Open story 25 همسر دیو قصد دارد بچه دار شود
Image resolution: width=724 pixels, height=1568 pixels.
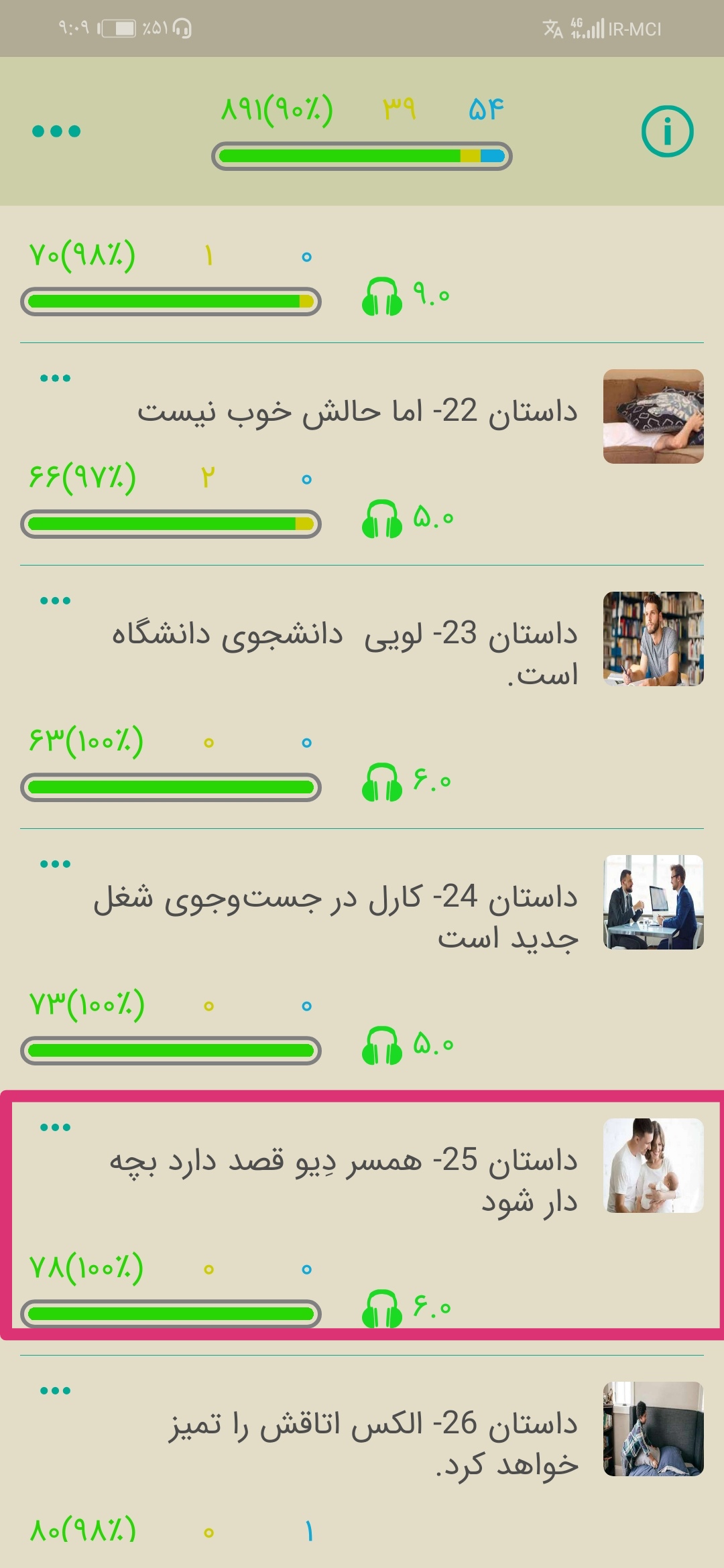(x=343, y=1179)
